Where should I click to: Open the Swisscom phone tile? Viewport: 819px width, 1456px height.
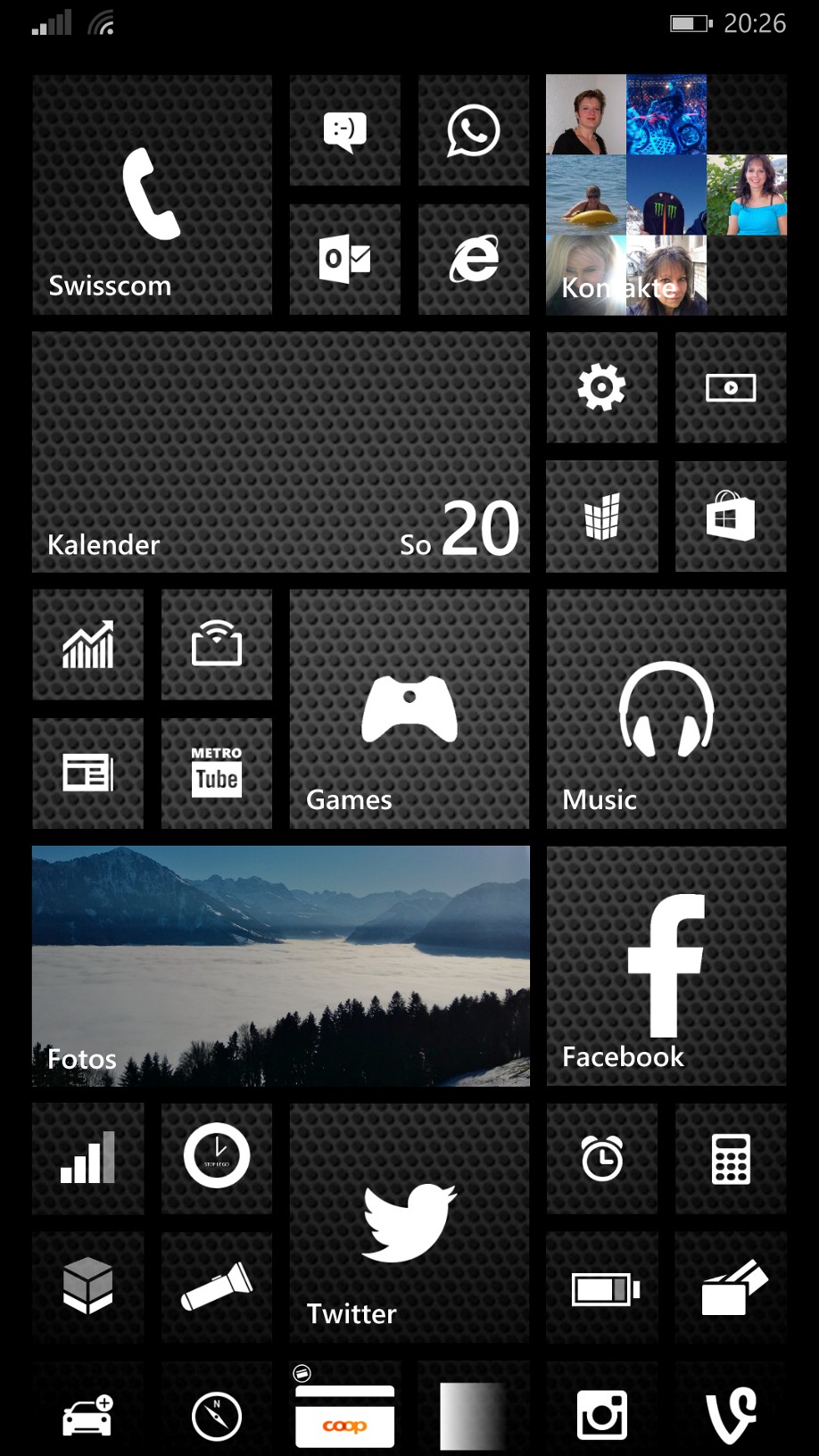pos(152,194)
